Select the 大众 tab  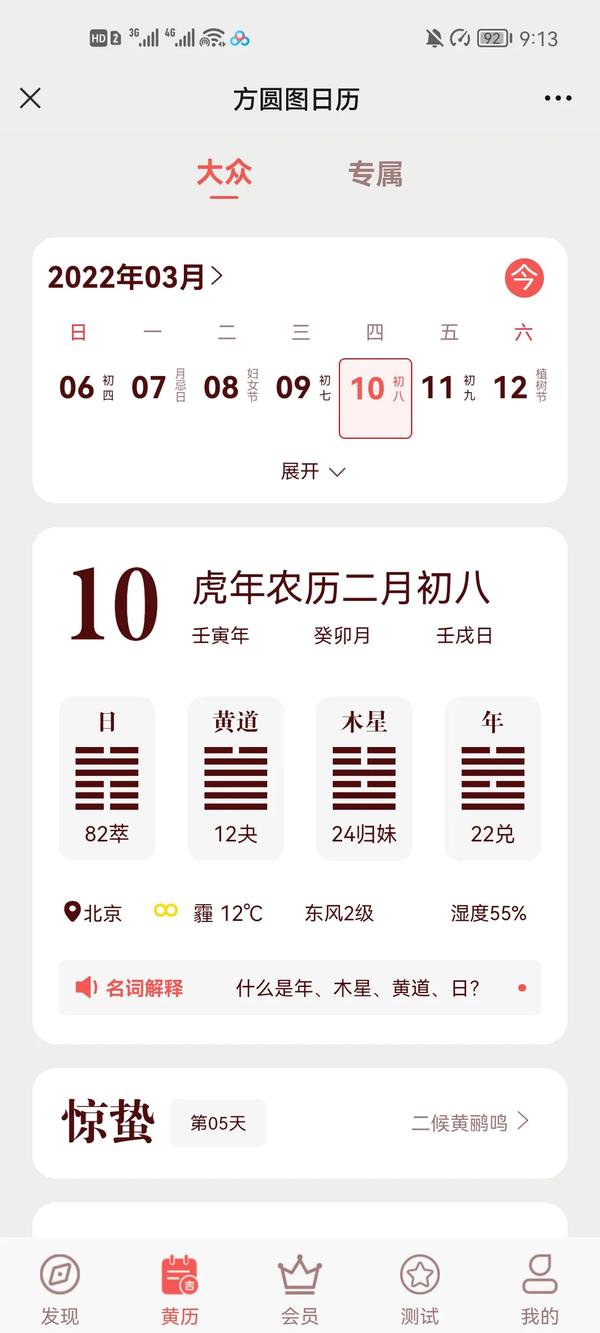tap(224, 174)
